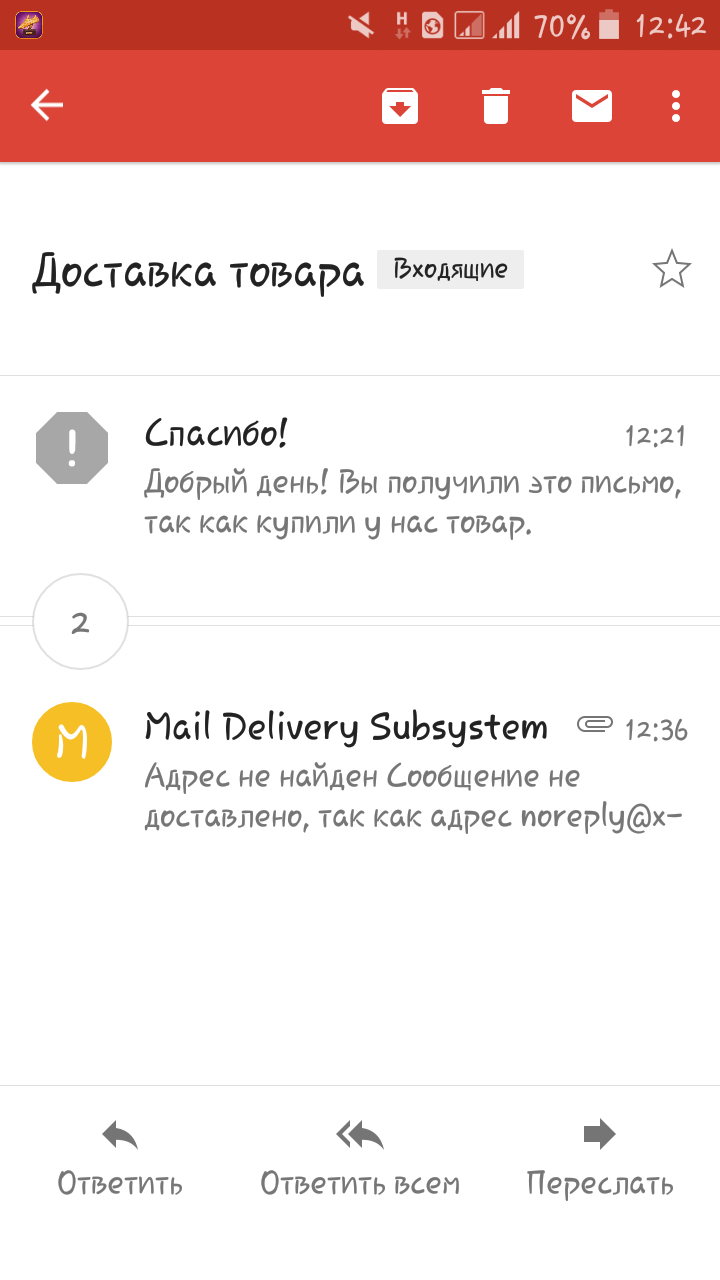720x1280 pixels.
Task: Open the Входящие label chip
Action: click(450, 270)
